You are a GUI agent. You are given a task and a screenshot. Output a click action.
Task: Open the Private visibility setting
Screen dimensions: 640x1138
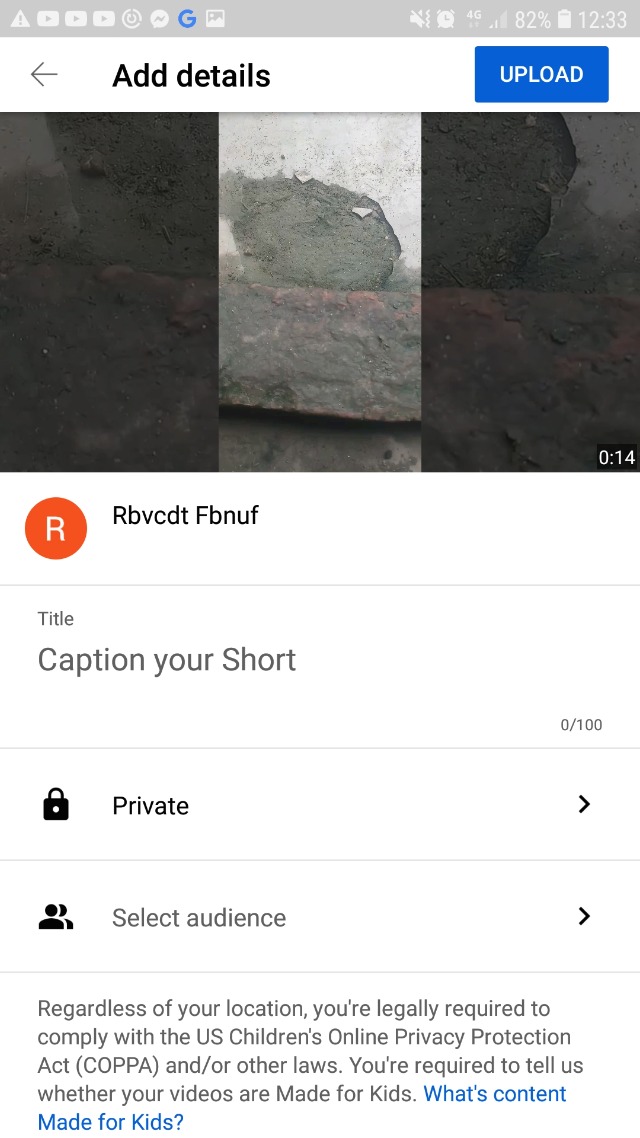pos(319,805)
